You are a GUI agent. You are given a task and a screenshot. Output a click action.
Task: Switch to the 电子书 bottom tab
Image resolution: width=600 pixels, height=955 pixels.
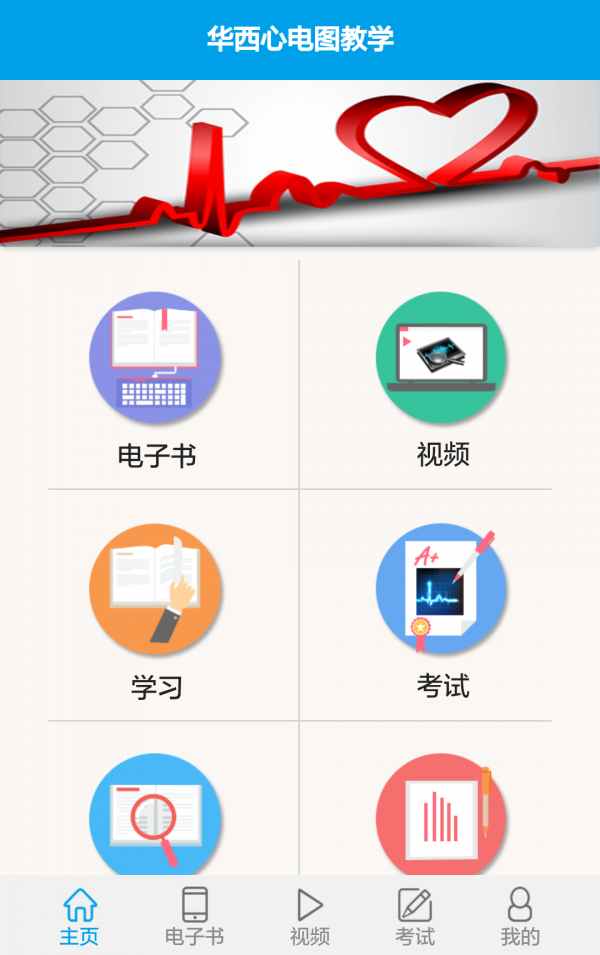point(194,916)
